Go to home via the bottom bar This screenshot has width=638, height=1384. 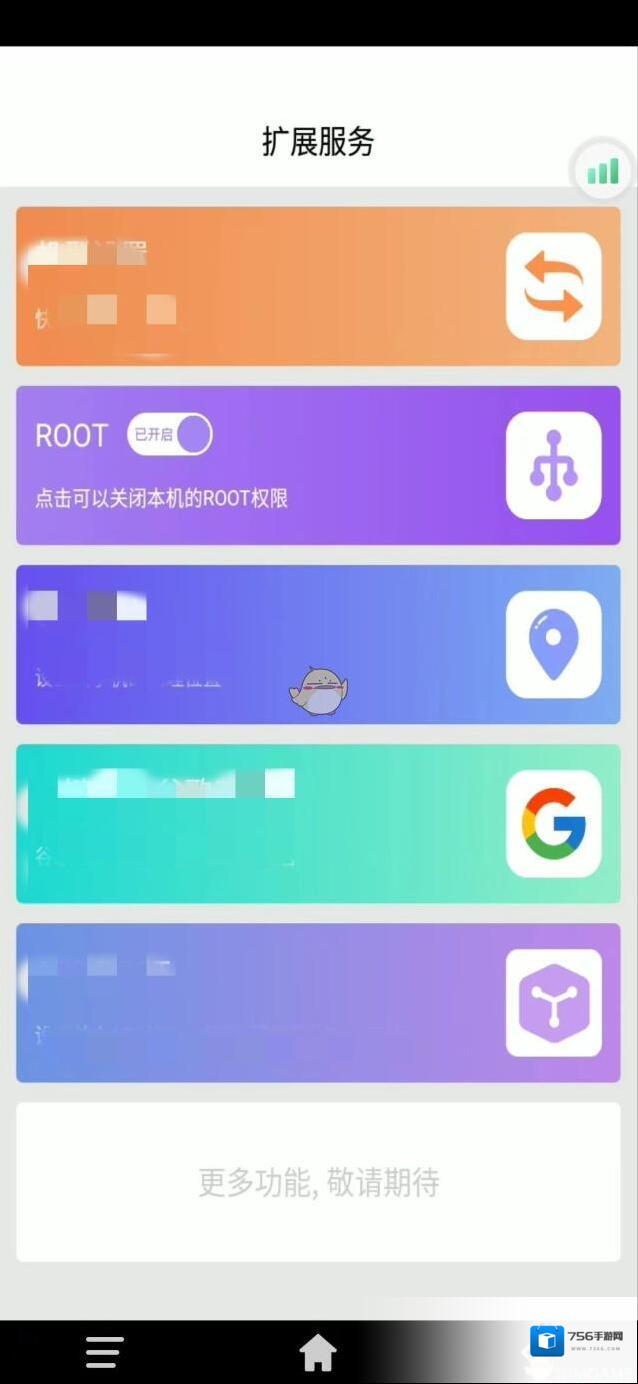[318, 1353]
